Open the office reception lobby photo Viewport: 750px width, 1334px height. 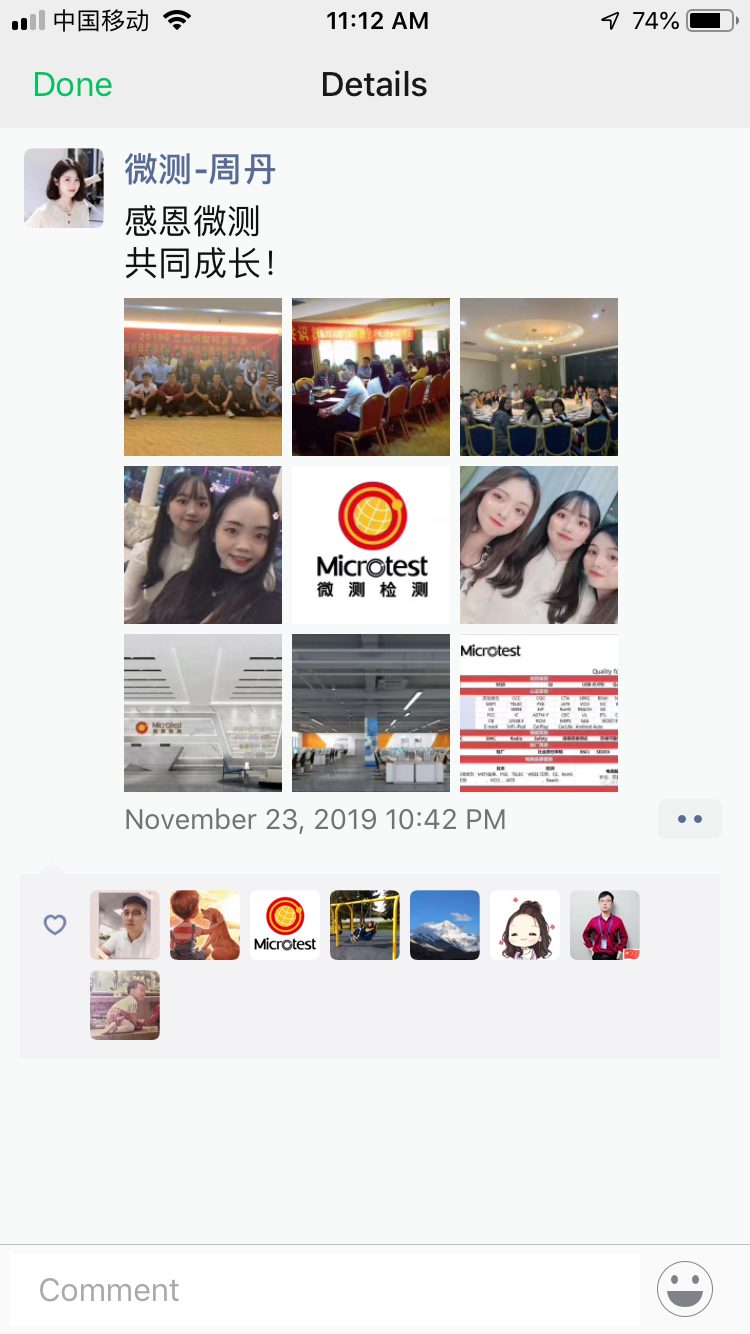[x=203, y=713]
